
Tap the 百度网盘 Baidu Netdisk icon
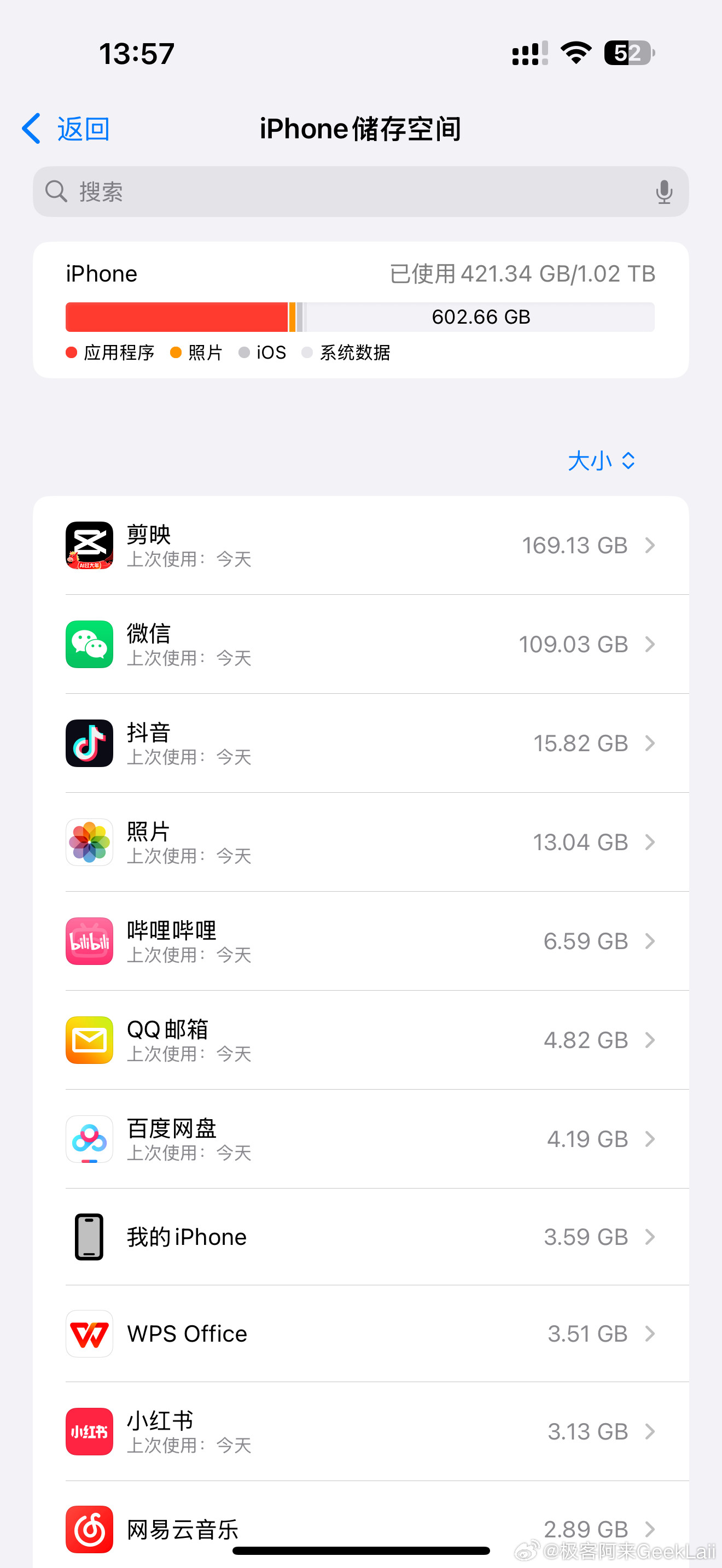89,1139
